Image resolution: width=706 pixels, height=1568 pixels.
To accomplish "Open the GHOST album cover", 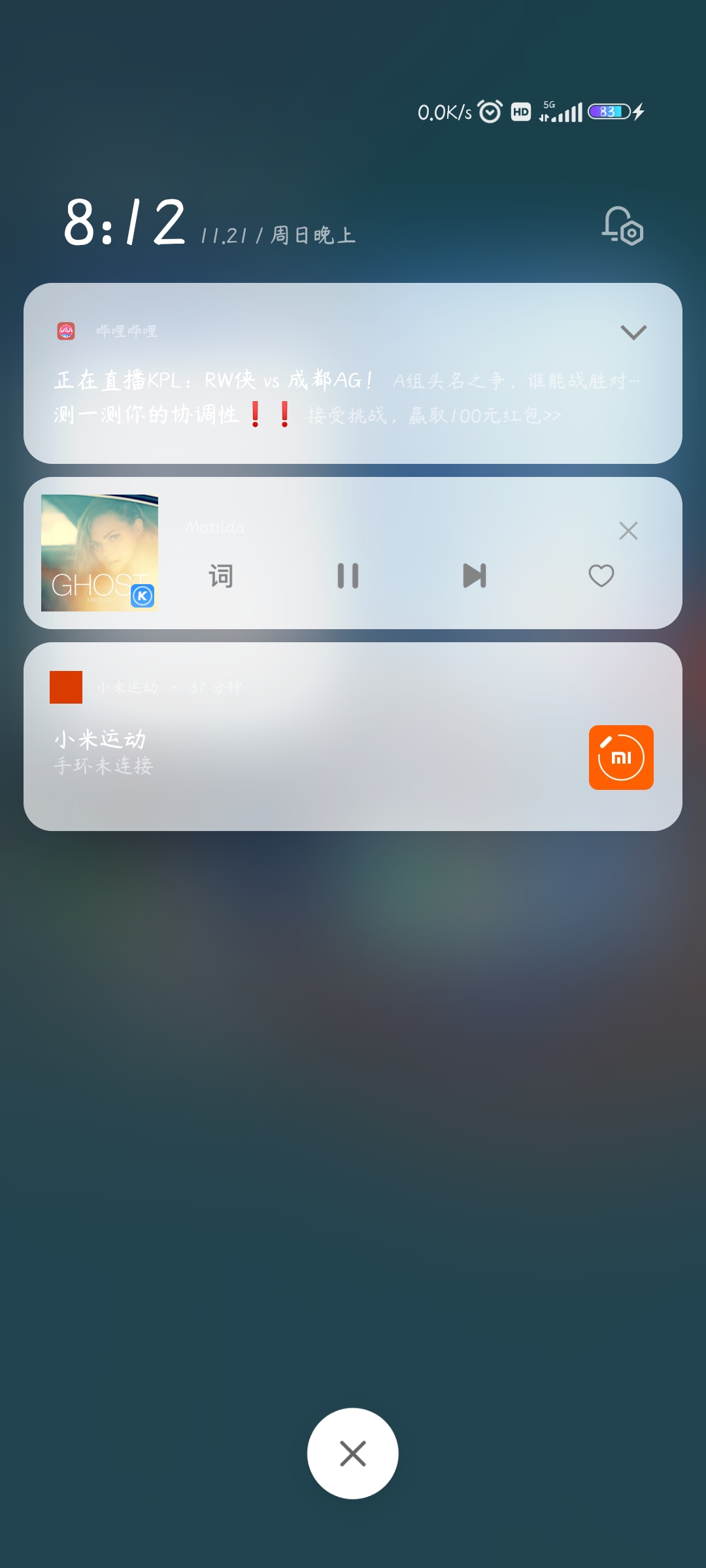I will pyautogui.click(x=99, y=553).
